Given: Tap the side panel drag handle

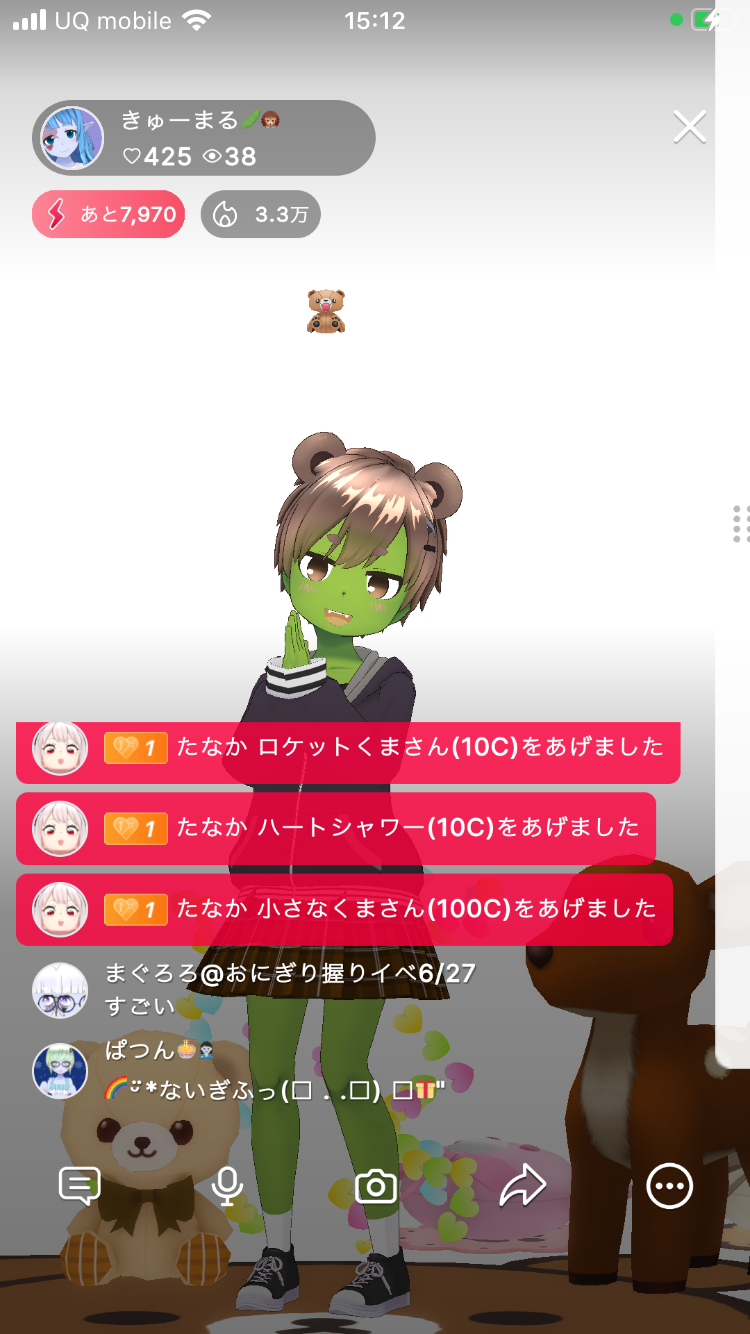Looking at the screenshot, I should (740, 523).
